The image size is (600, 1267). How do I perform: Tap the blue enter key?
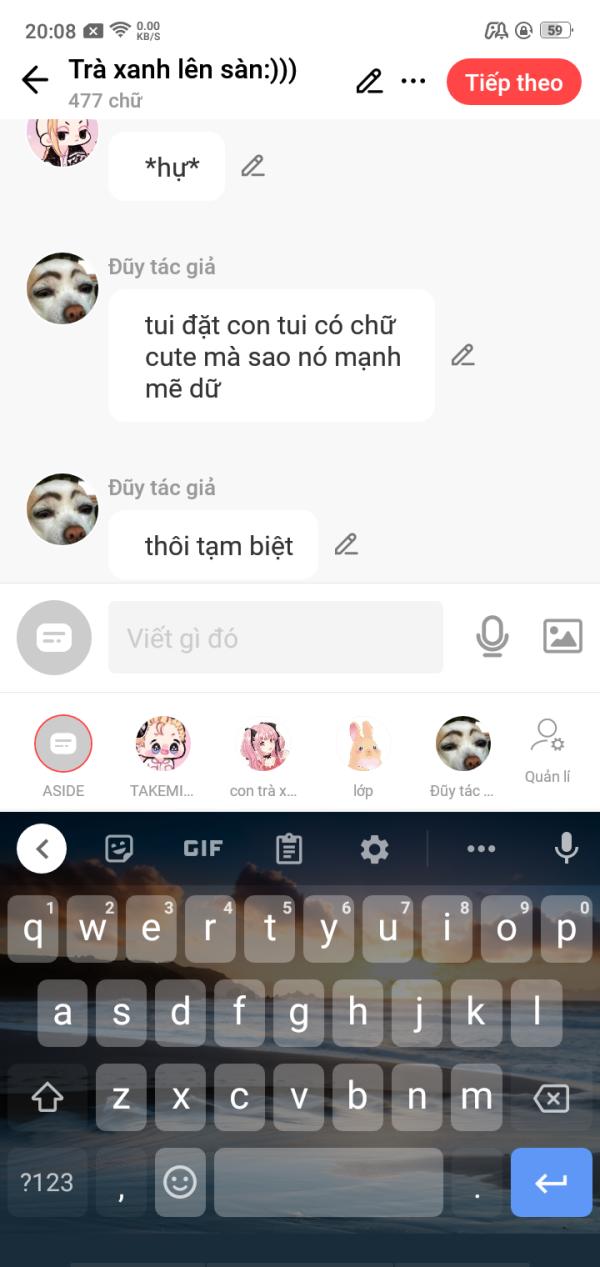click(551, 1182)
